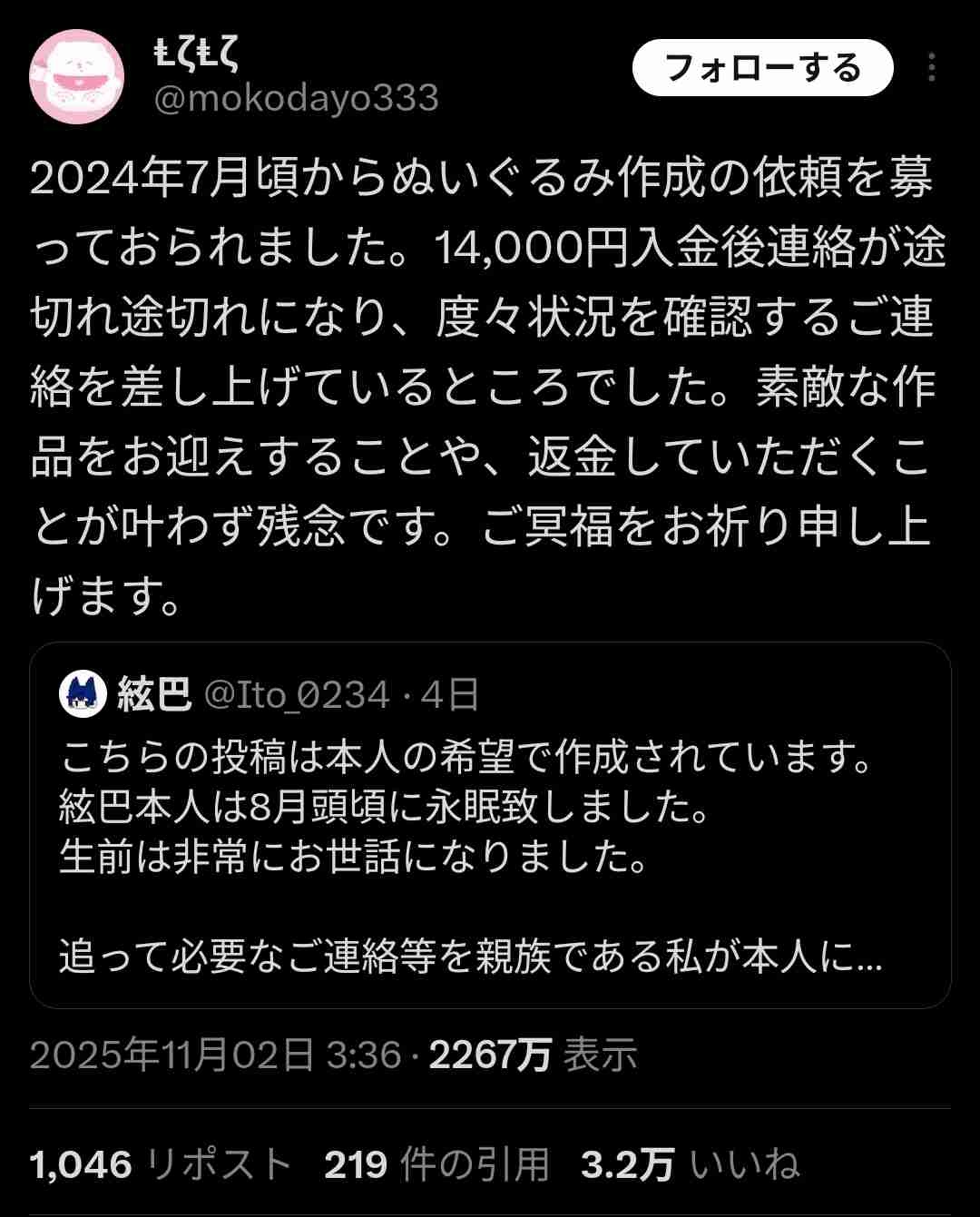View the 219 件の引用 list

click(436, 1164)
